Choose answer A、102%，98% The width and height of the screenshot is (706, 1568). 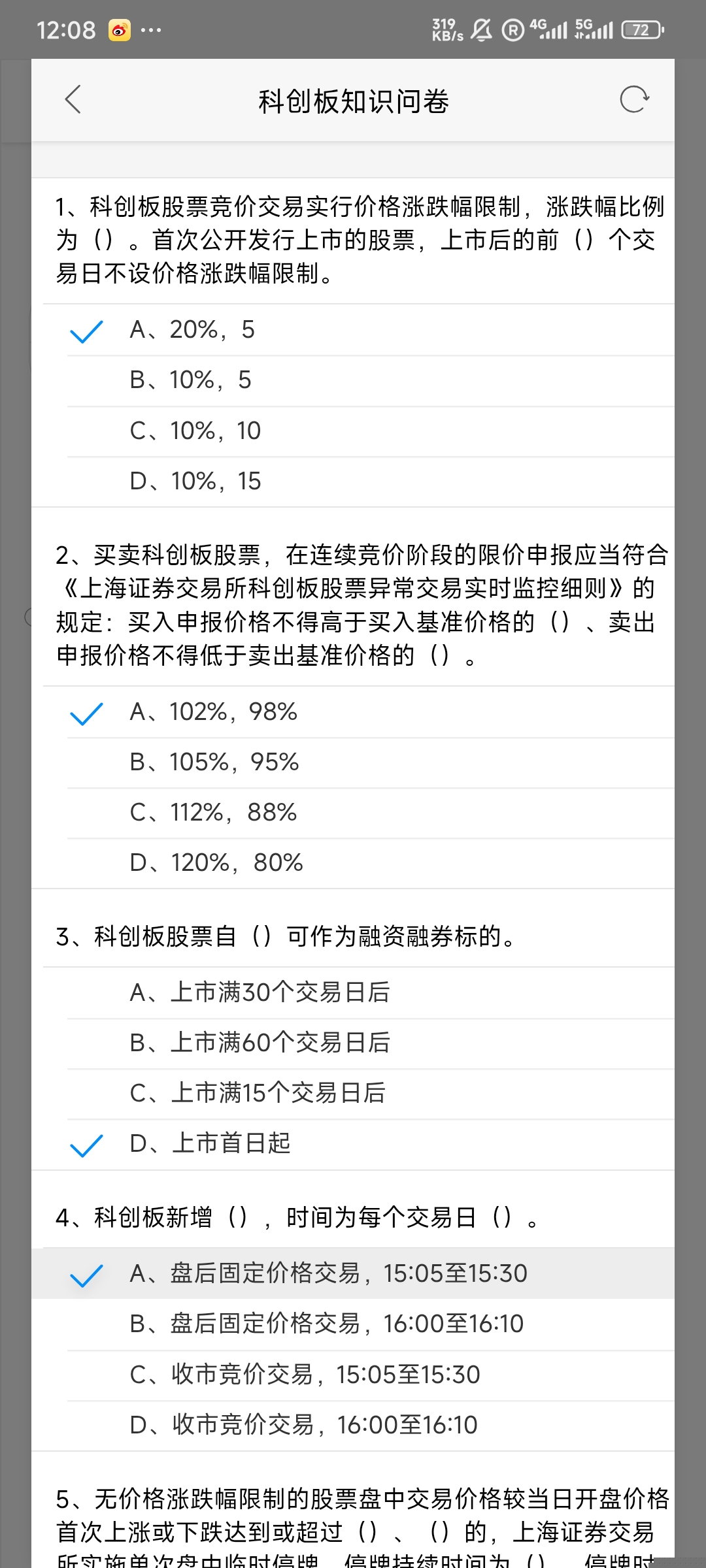(213, 712)
